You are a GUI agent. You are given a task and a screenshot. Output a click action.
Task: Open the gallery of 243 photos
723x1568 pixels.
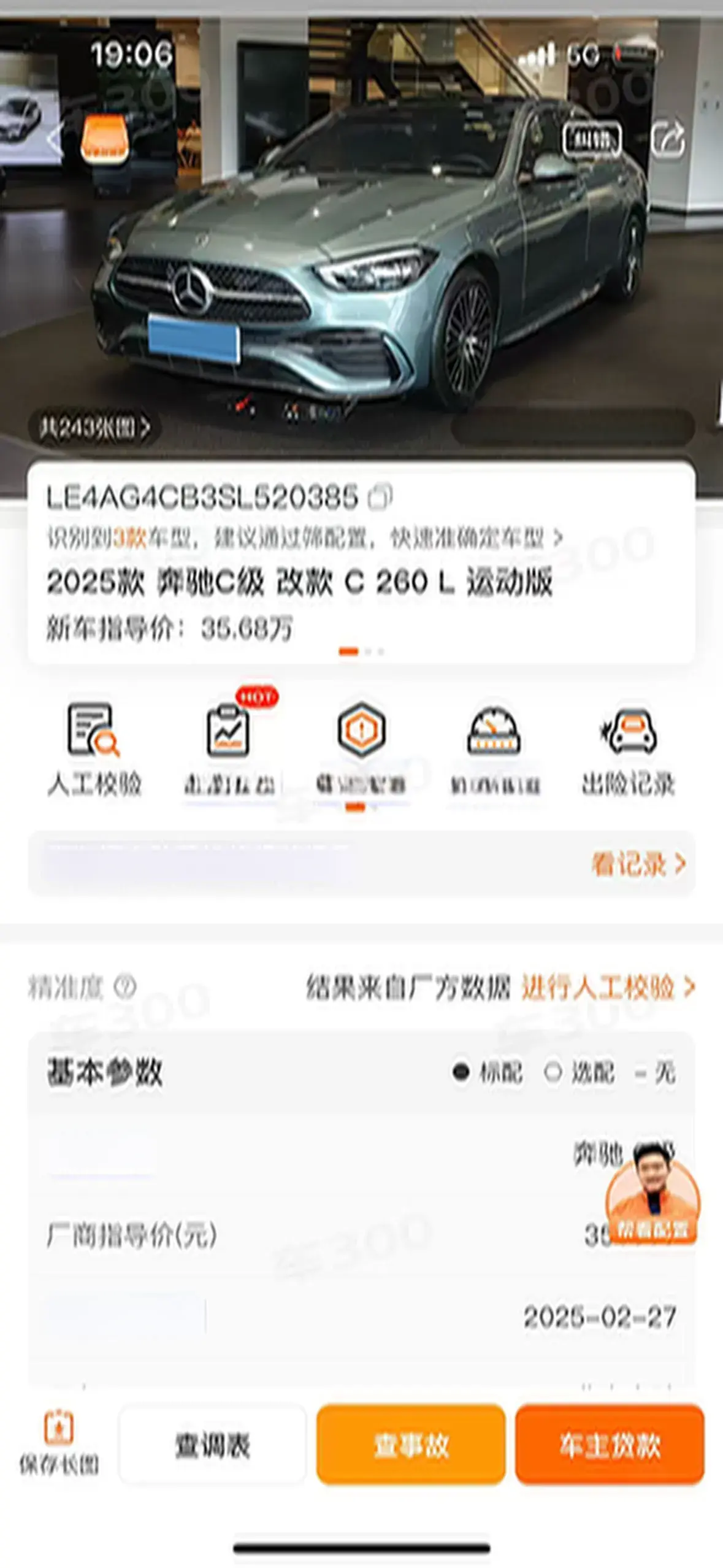(x=94, y=428)
